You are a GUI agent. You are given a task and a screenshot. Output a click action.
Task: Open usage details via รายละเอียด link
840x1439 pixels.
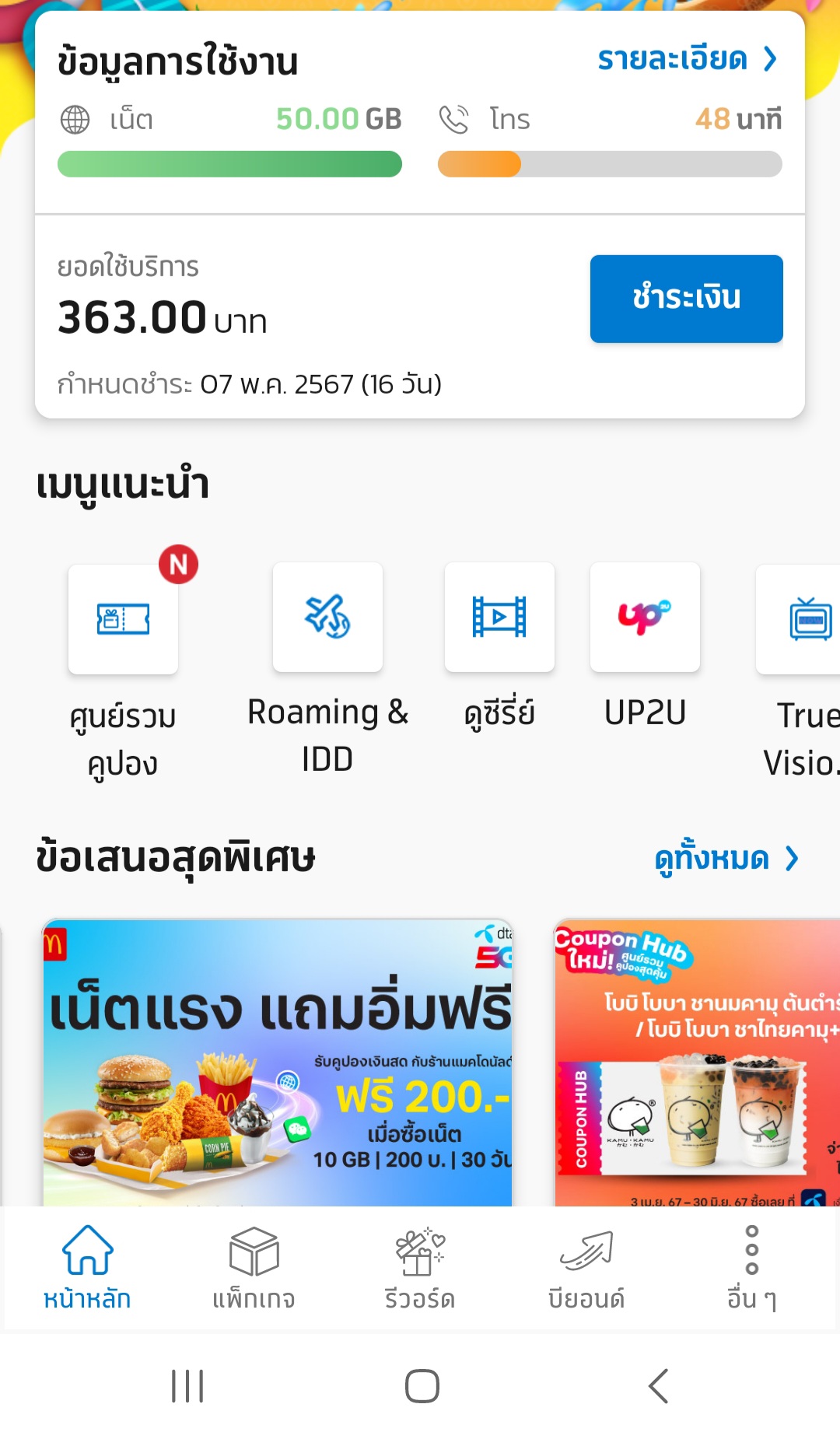tap(686, 59)
